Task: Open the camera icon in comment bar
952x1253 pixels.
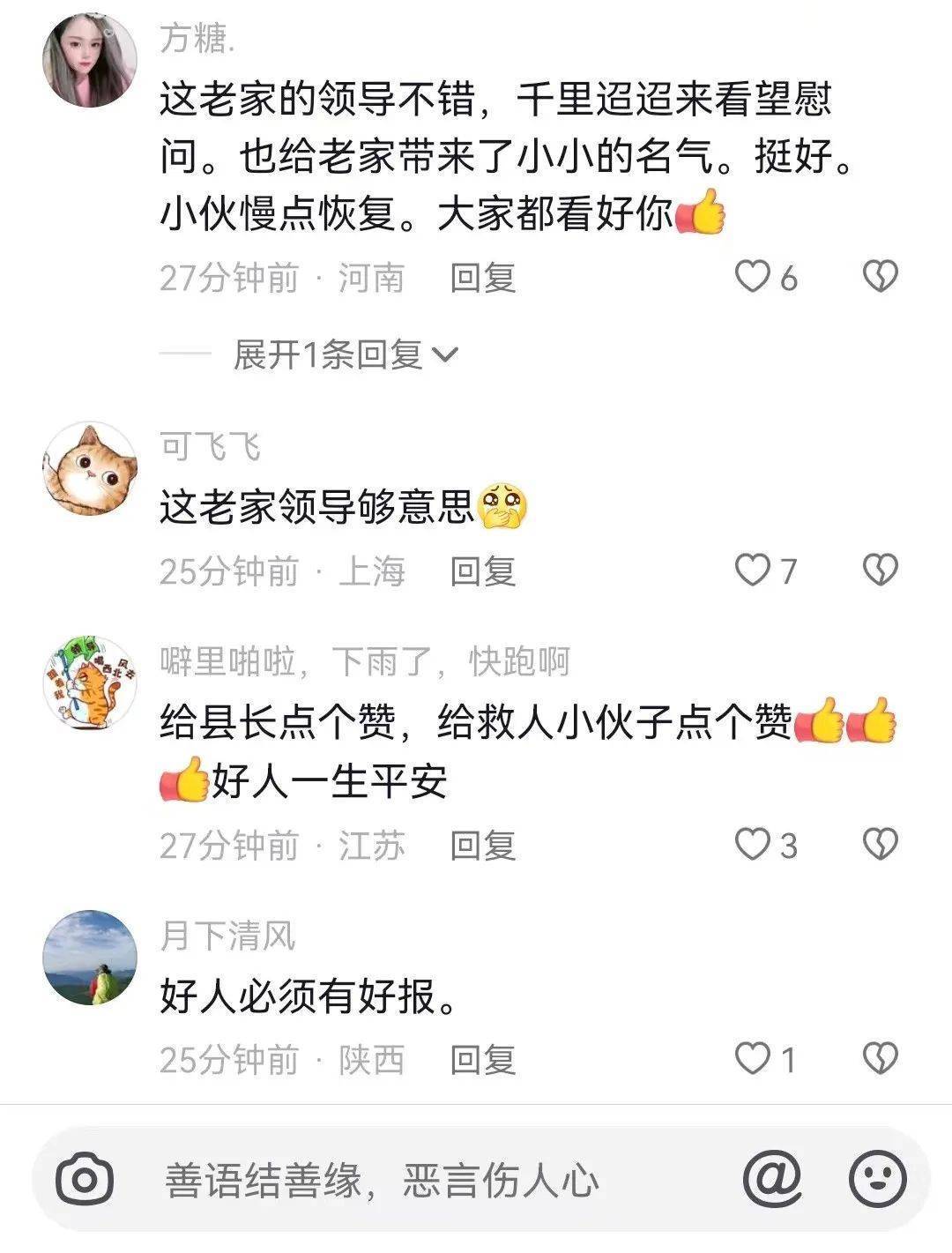Action: (x=85, y=1180)
